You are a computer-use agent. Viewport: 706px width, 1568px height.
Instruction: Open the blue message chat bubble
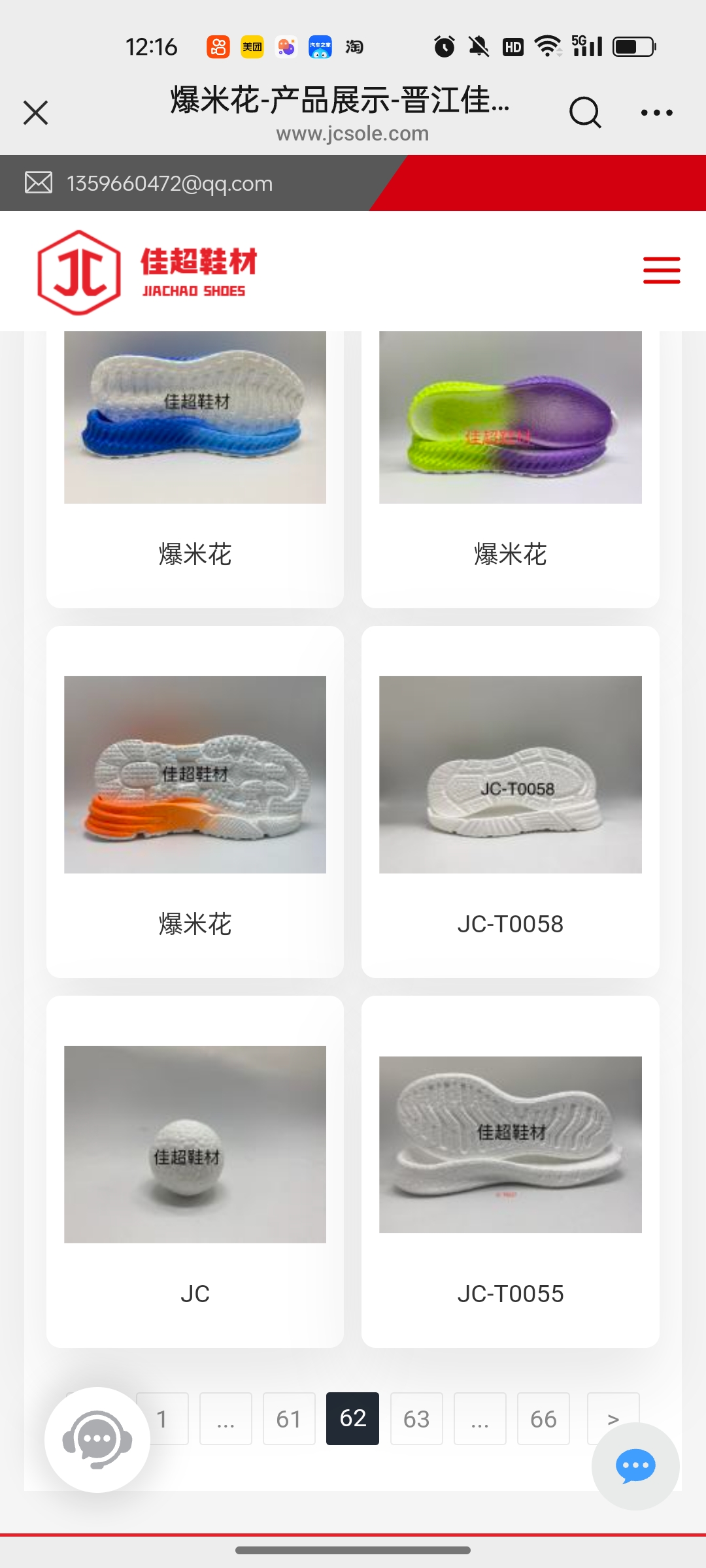pos(635,1466)
